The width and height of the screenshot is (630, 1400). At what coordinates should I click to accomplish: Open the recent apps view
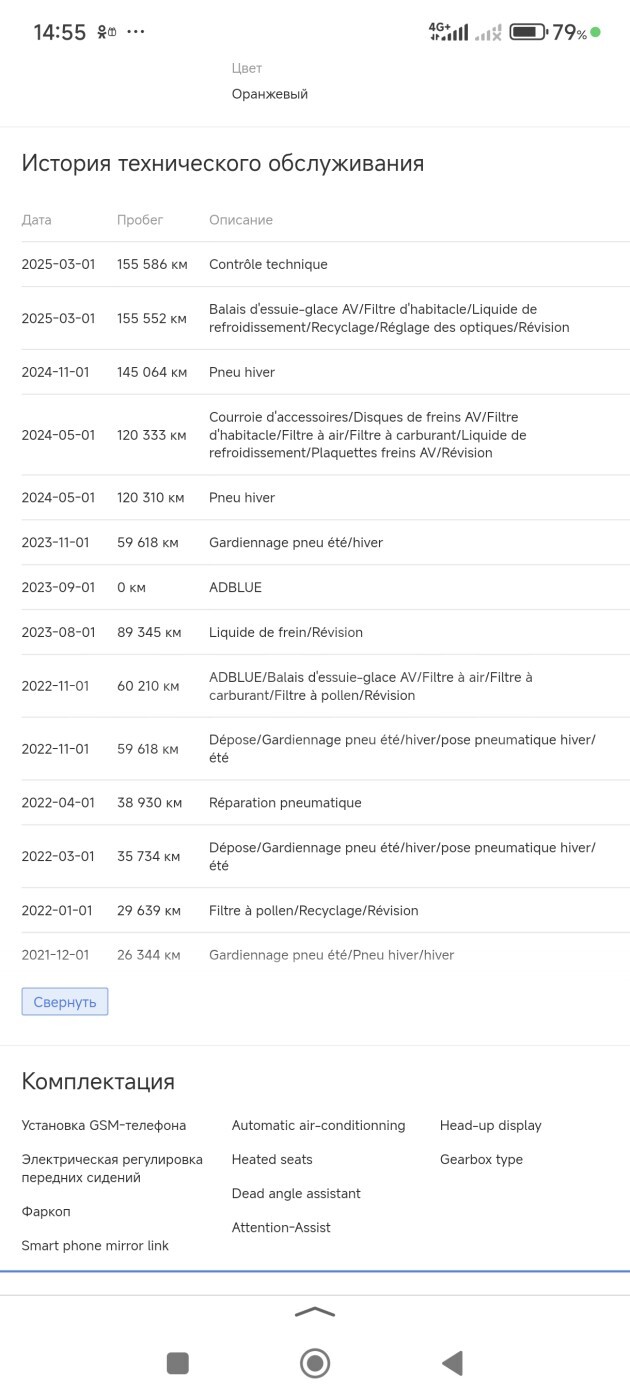[x=178, y=1362]
